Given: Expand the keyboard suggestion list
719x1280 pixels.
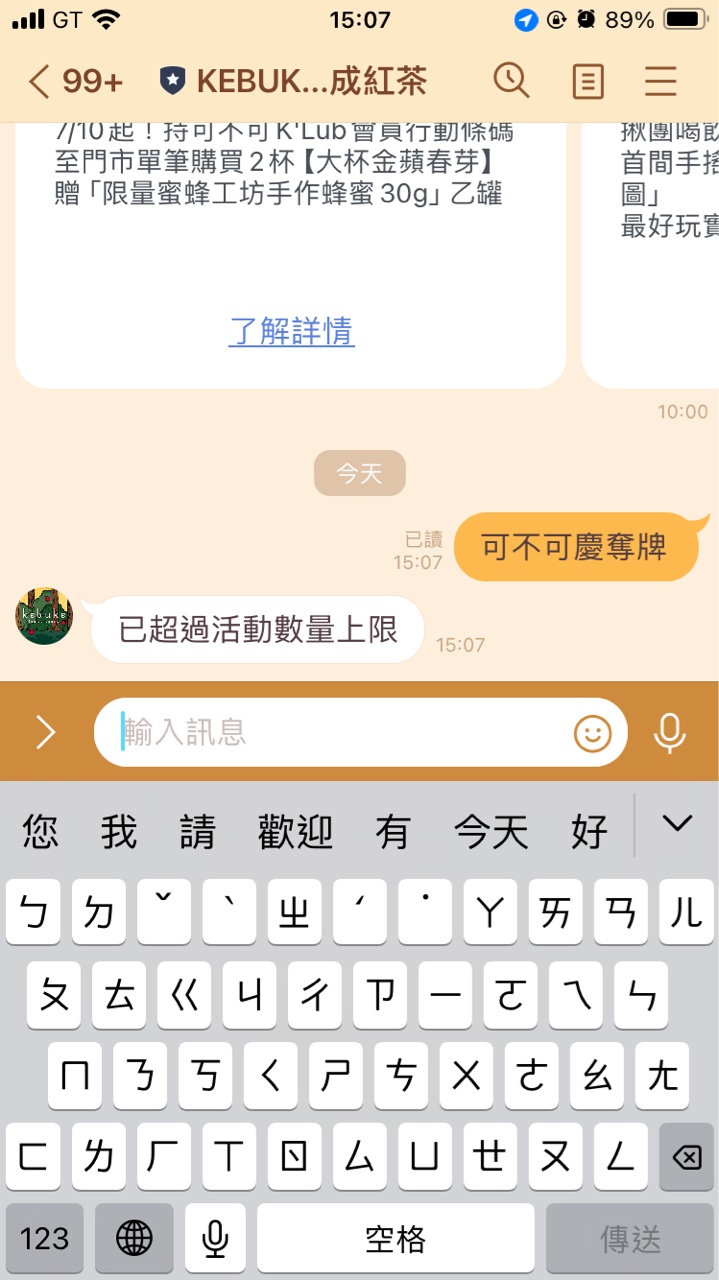Looking at the screenshot, I should [677, 825].
